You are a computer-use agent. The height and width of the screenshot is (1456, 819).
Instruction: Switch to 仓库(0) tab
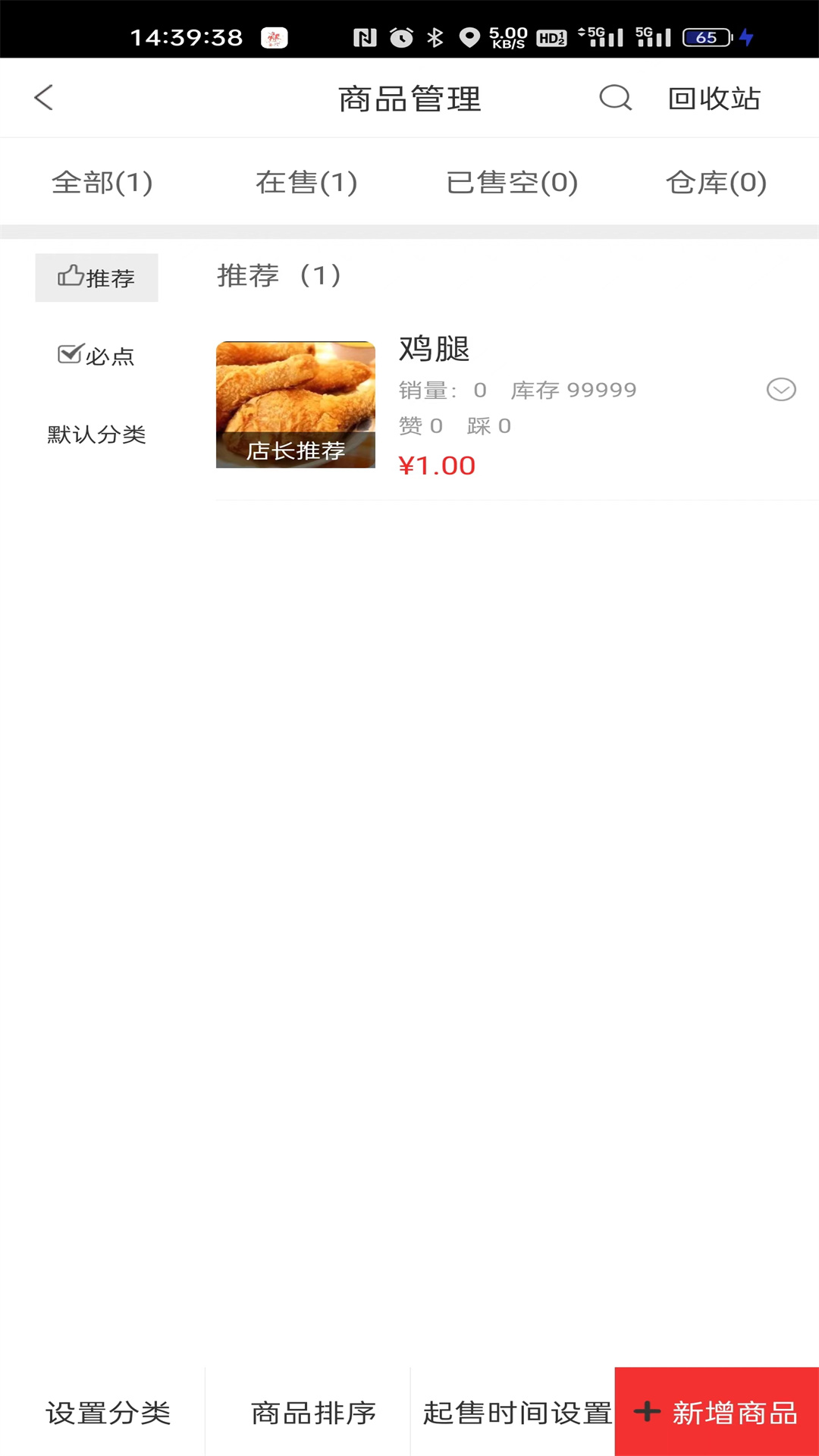(716, 182)
